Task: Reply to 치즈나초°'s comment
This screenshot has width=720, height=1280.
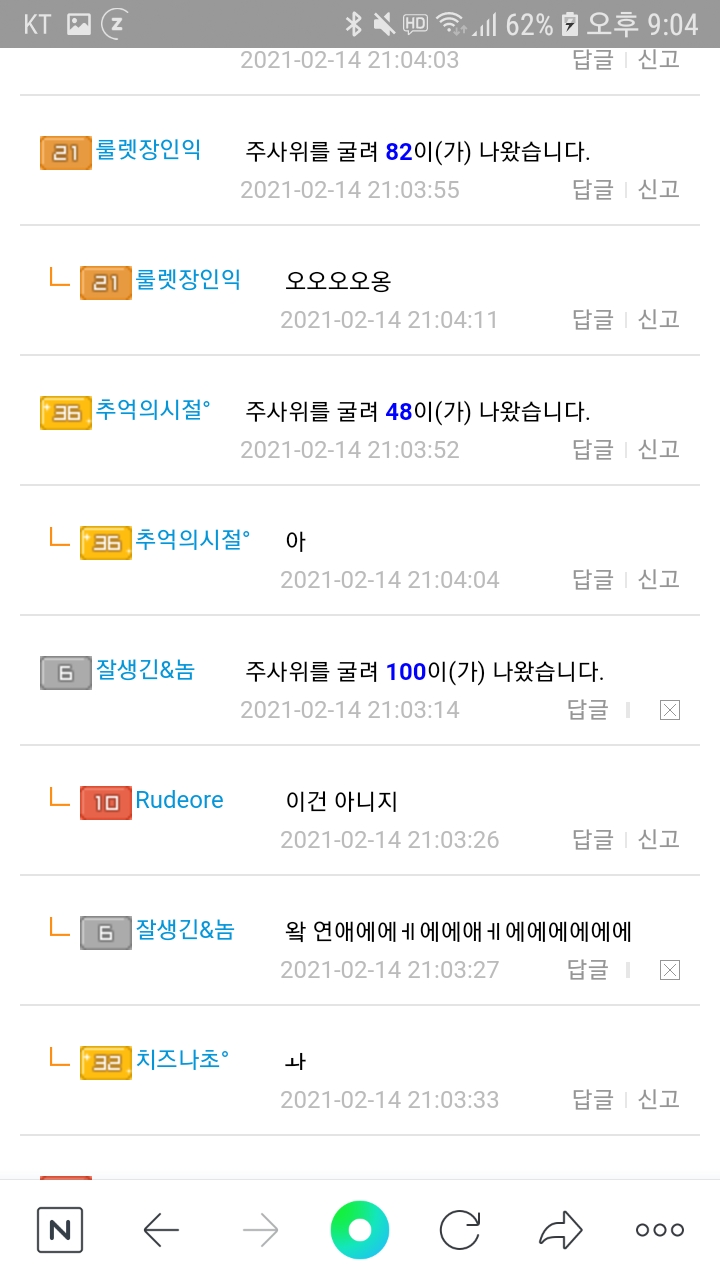Action: click(592, 1099)
